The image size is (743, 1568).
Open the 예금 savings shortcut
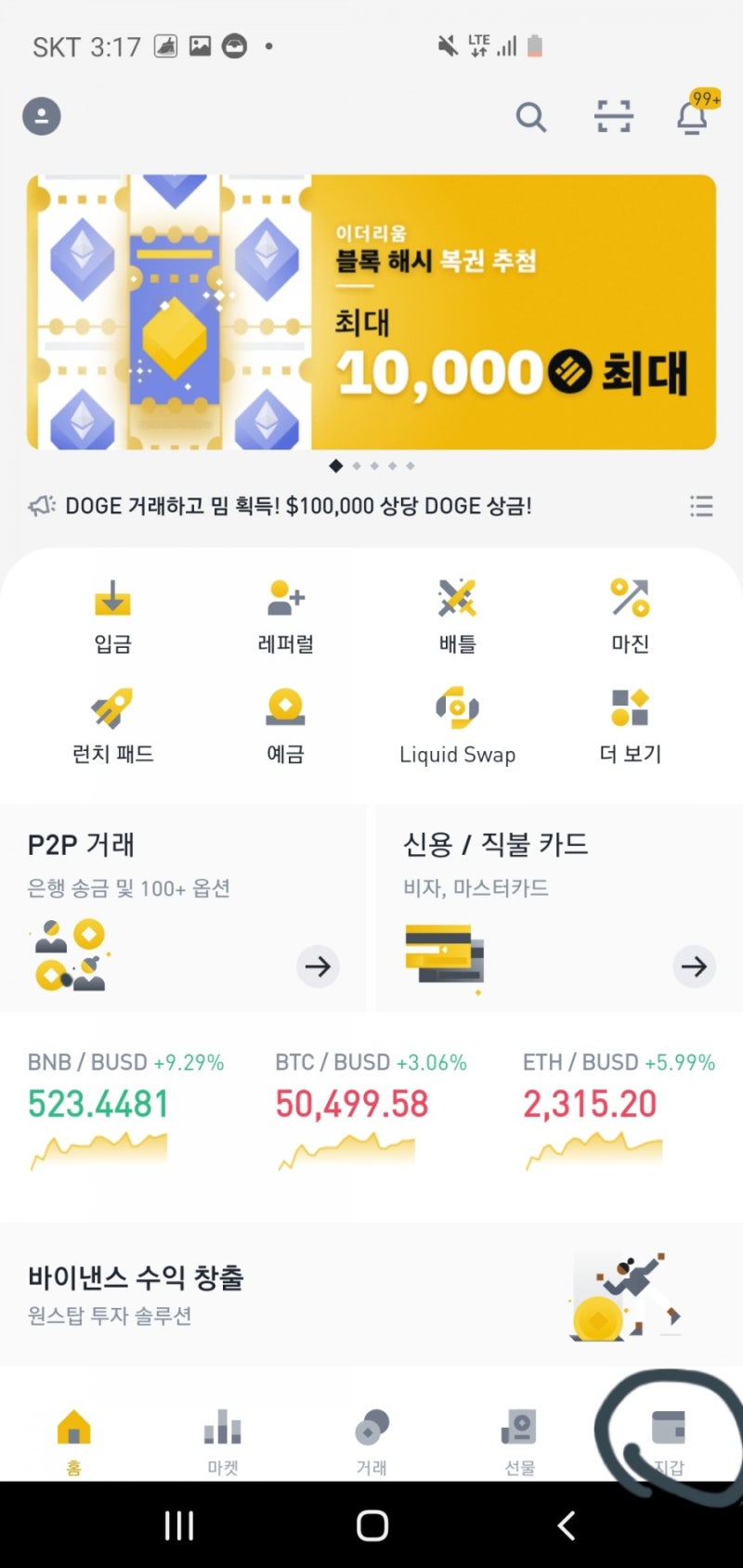285,726
